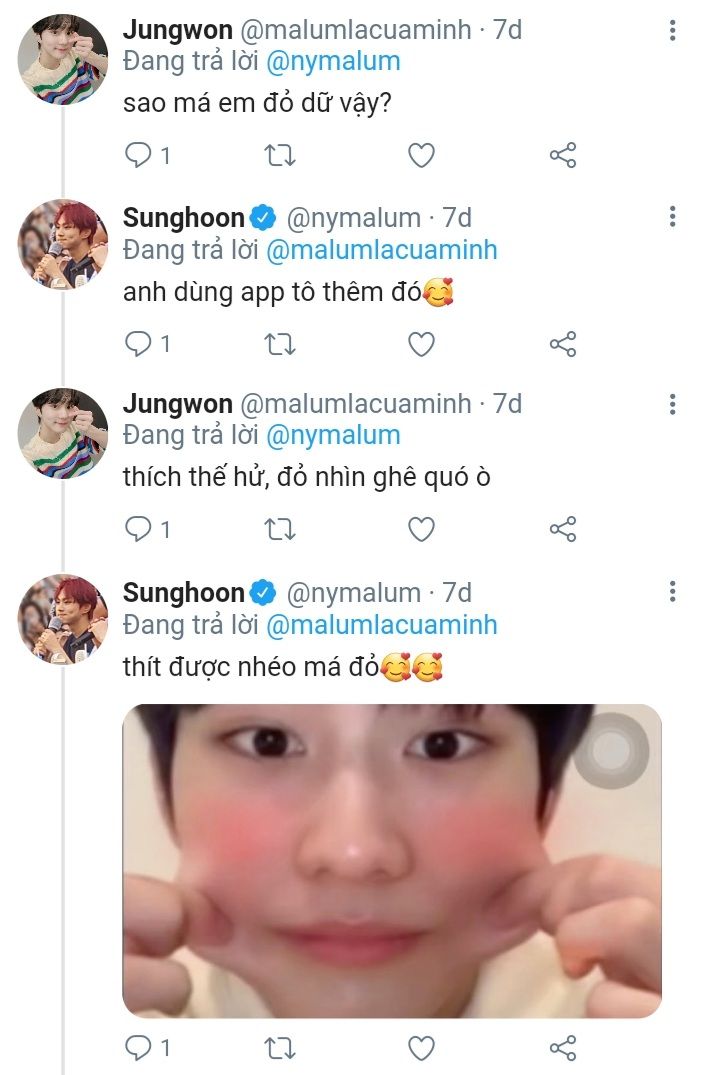Tap @nymalum mention in "sao má em đỏ dữ vậy?" tweet
The height and width of the screenshot is (1075, 720).
coord(334,61)
